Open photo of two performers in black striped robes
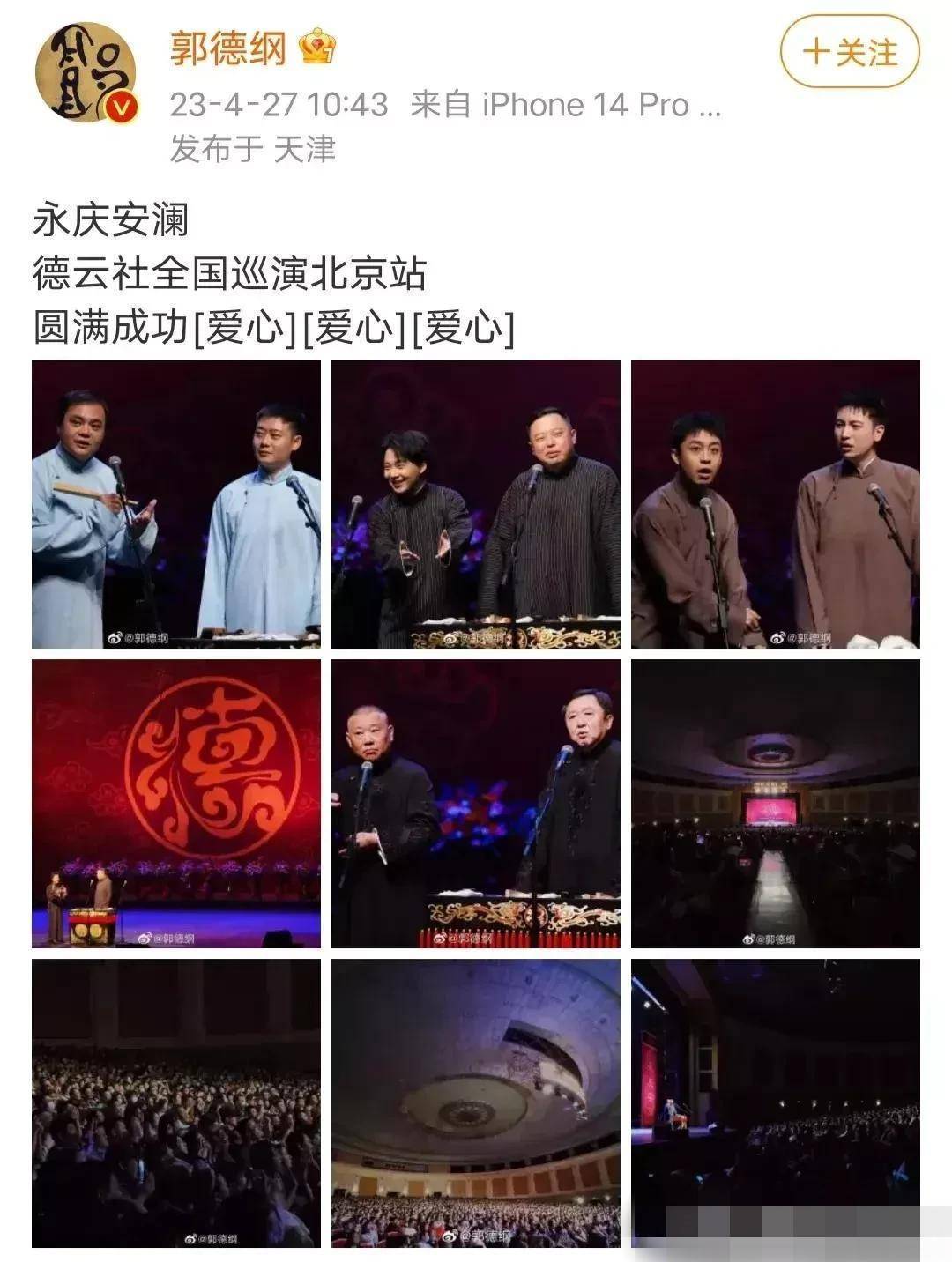Viewport: 952px width, 1262px height. 475,504
